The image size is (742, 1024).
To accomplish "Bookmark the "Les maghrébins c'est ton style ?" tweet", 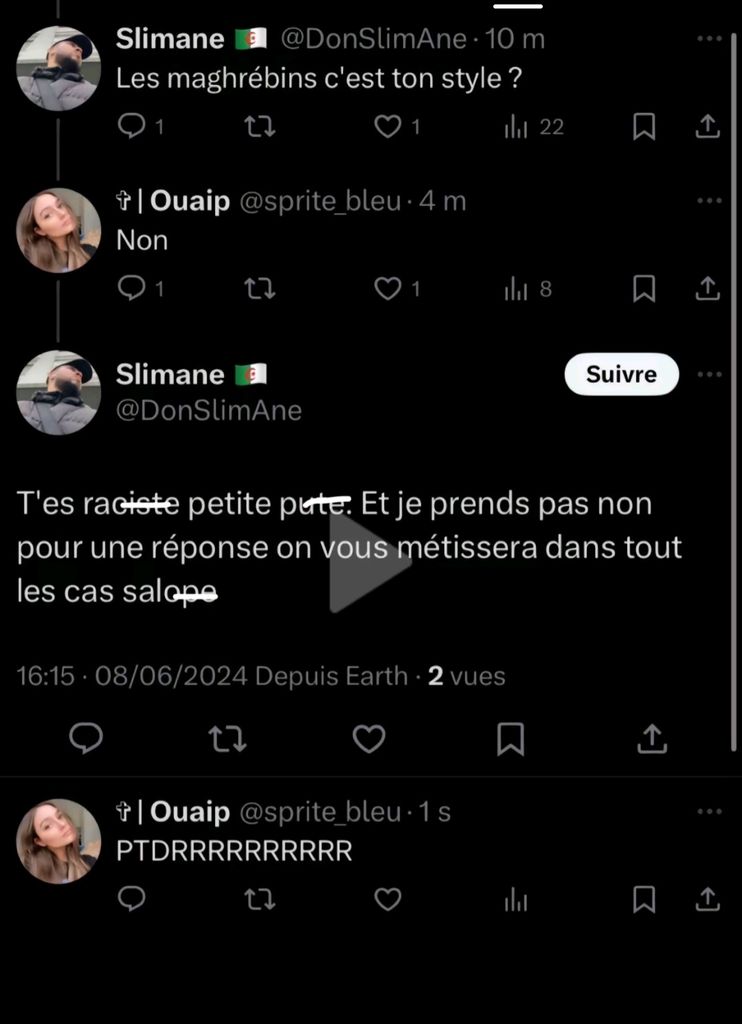I will coord(644,127).
